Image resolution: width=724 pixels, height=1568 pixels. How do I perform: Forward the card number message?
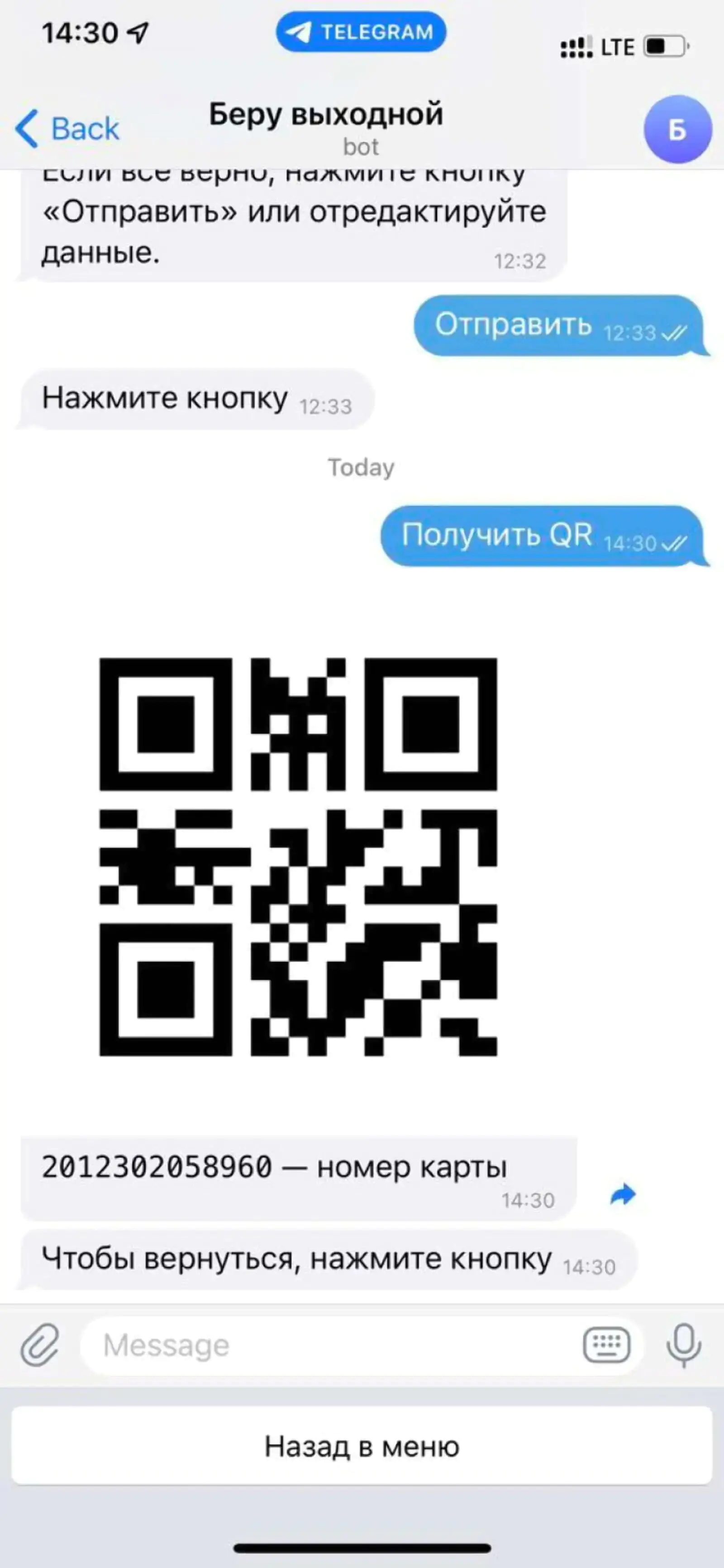622,1194
